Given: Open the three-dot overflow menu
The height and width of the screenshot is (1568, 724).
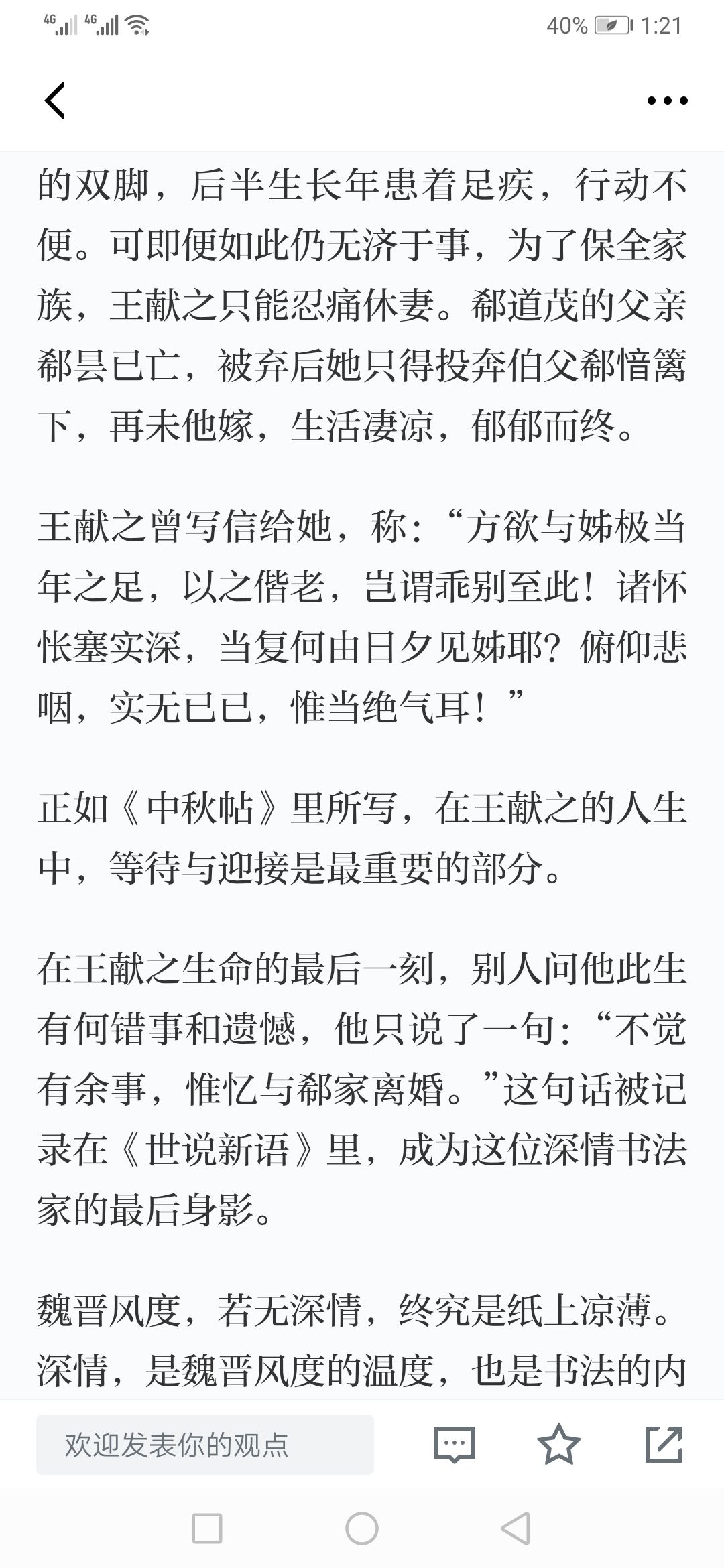Looking at the screenshot, I should click(x=667, y=101).
